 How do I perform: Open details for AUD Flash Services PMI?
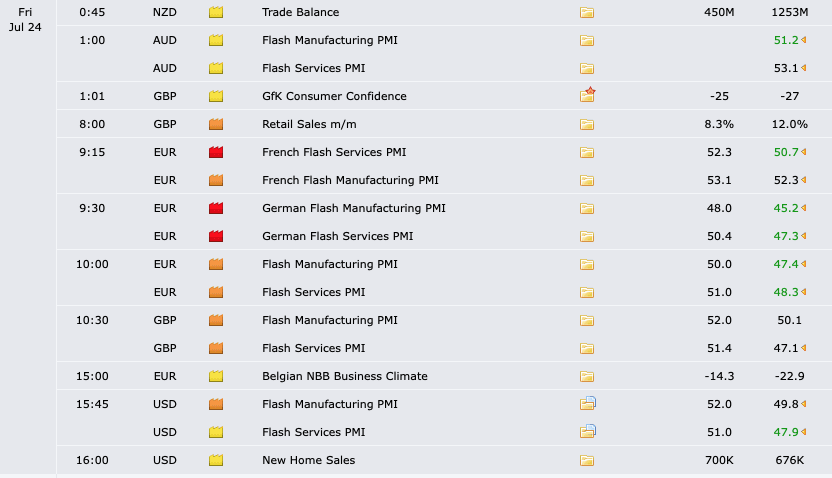[586, 69]
